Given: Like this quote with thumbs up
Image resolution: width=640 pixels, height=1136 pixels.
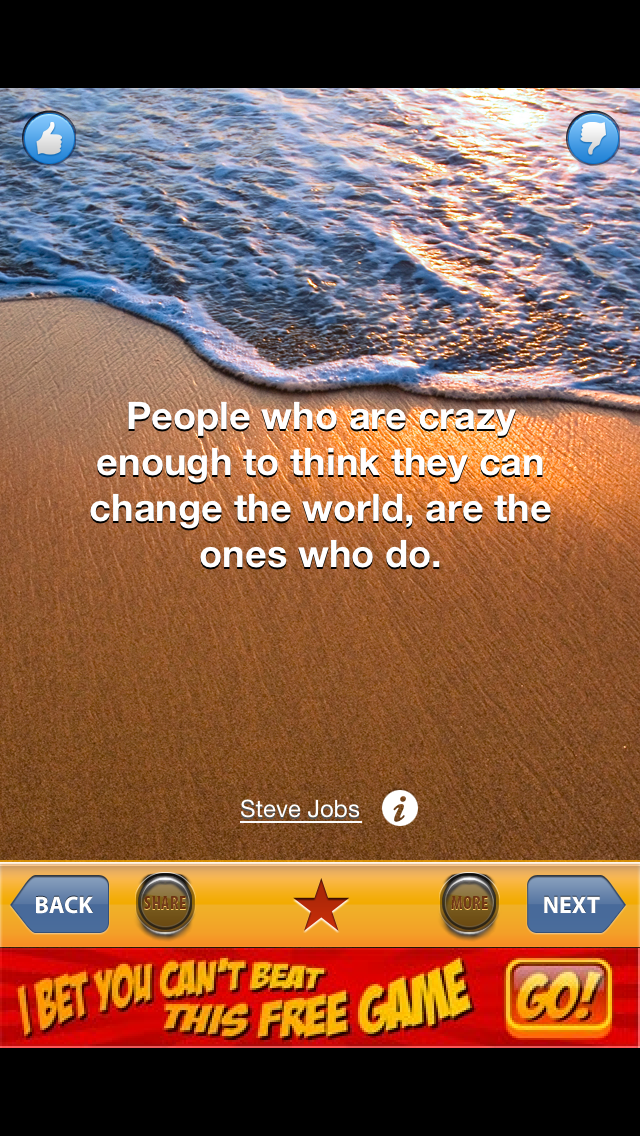Looking at the screenshot, I should coord(49,138).
